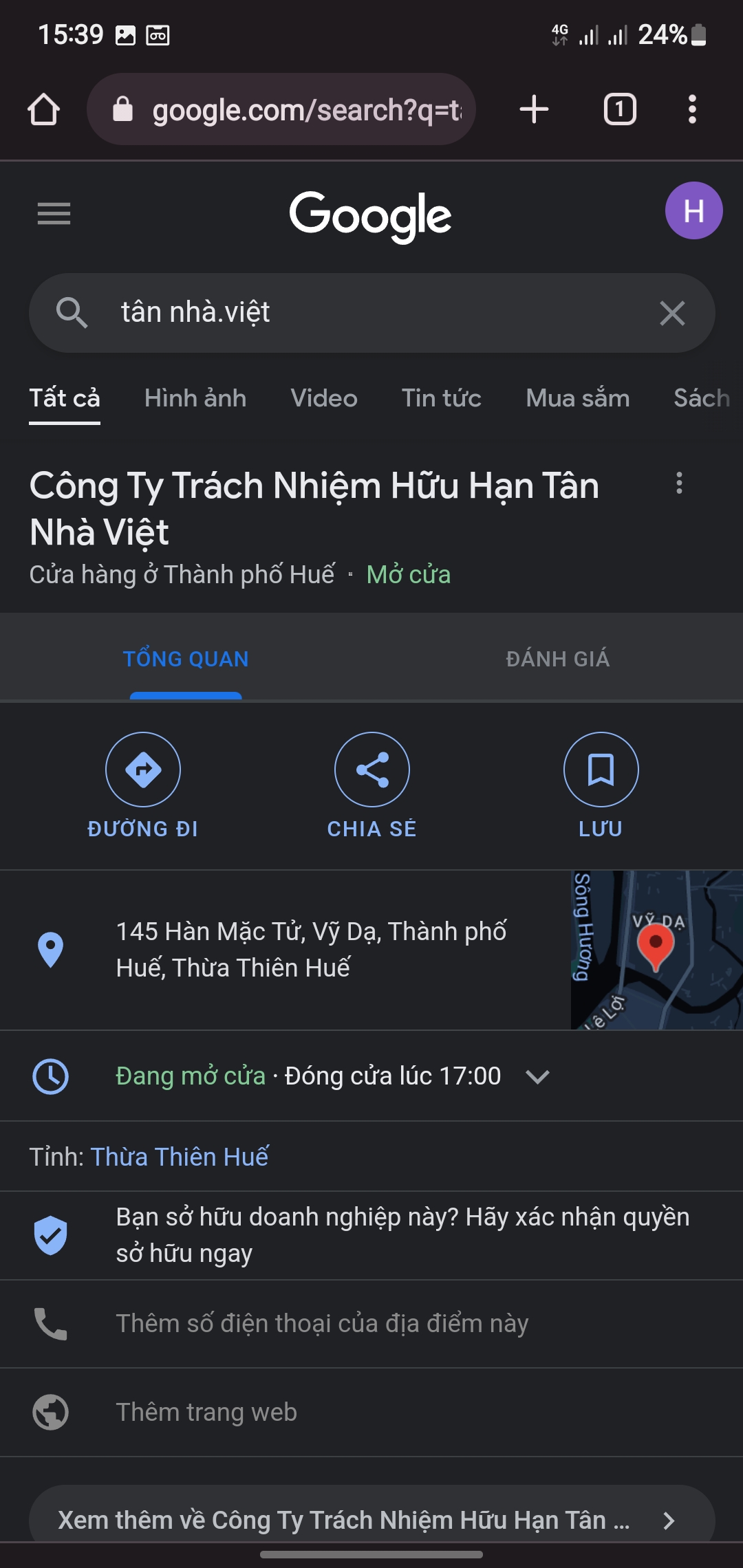
Task: Clear the search query
Action: point(672,313)
